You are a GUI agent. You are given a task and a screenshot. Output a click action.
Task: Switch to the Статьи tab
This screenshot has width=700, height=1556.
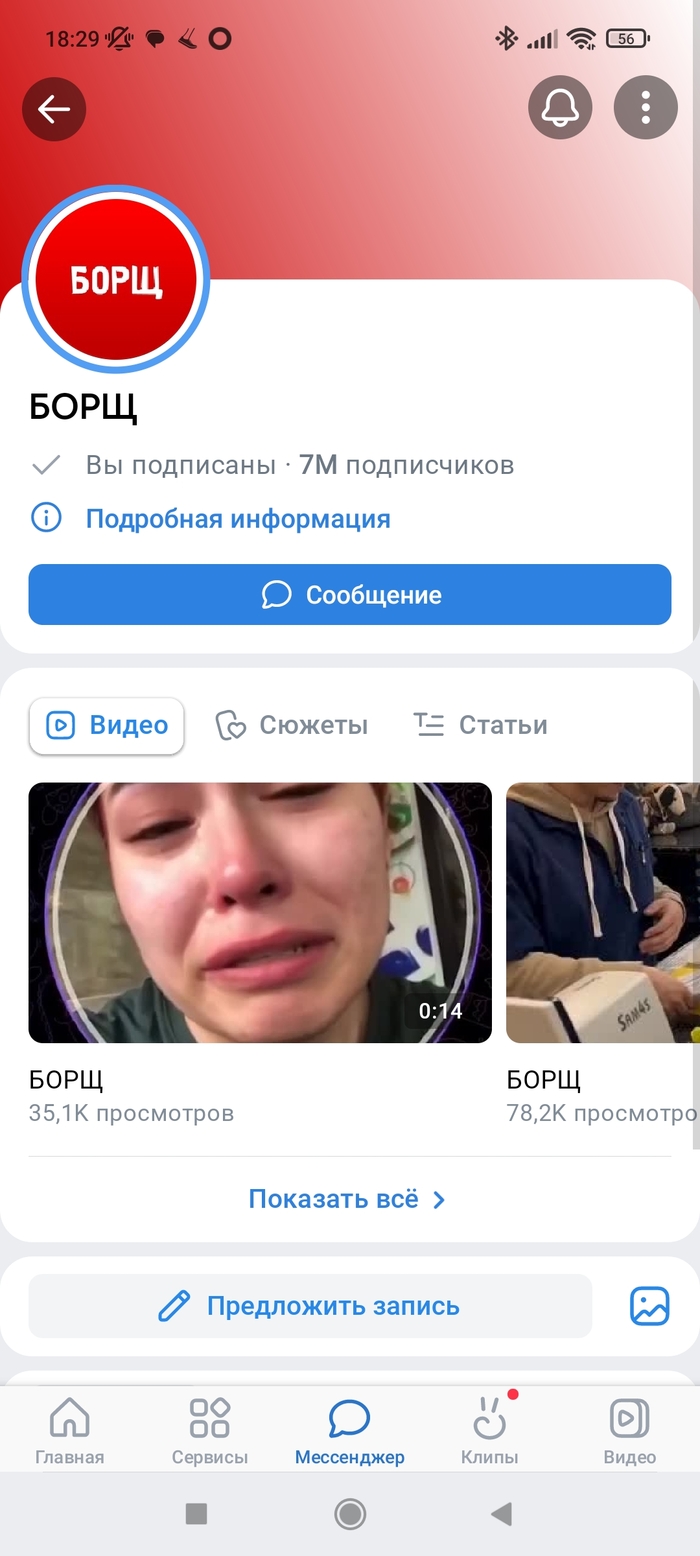coord(480,725)
